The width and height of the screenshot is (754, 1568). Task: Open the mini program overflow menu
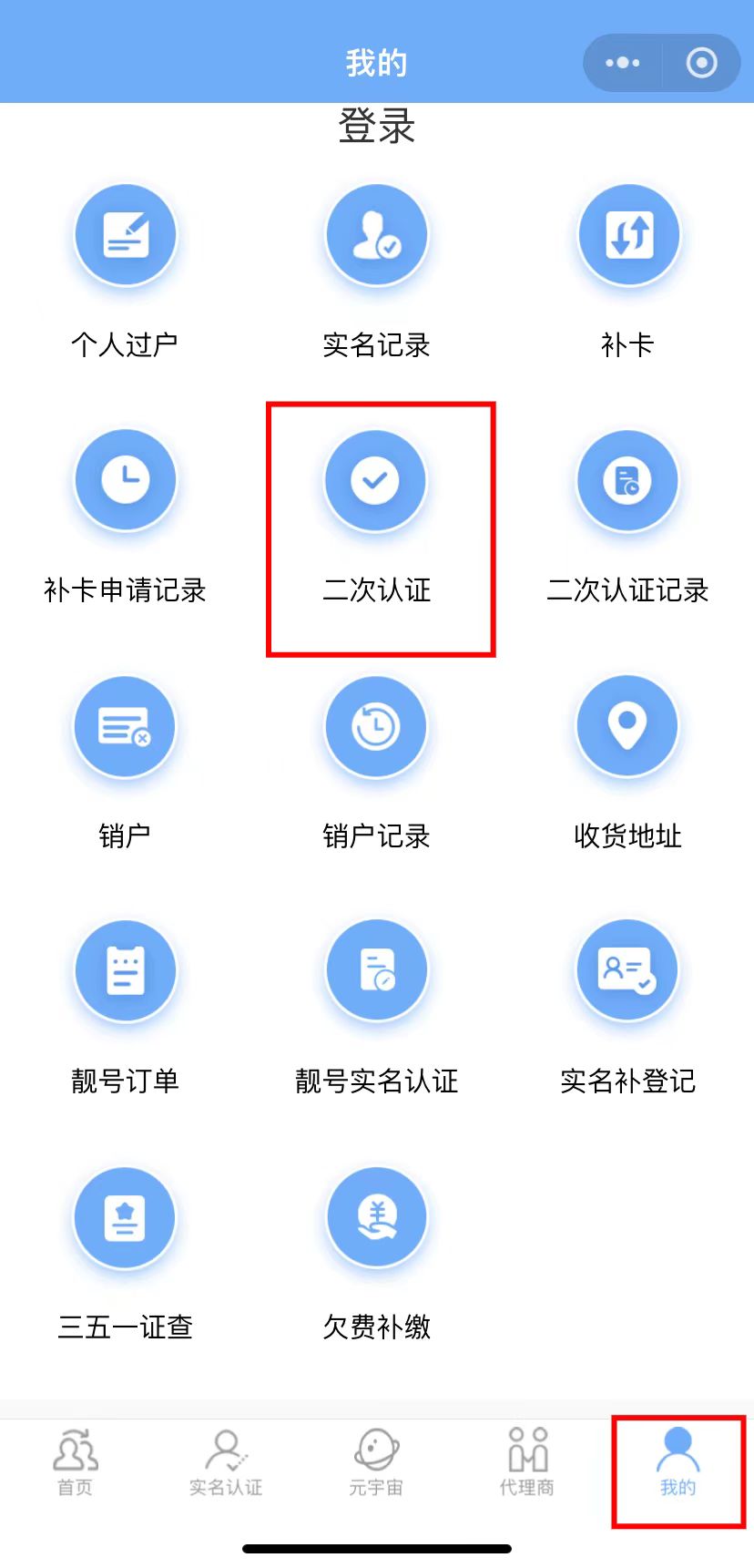click(x=623, y=63)
